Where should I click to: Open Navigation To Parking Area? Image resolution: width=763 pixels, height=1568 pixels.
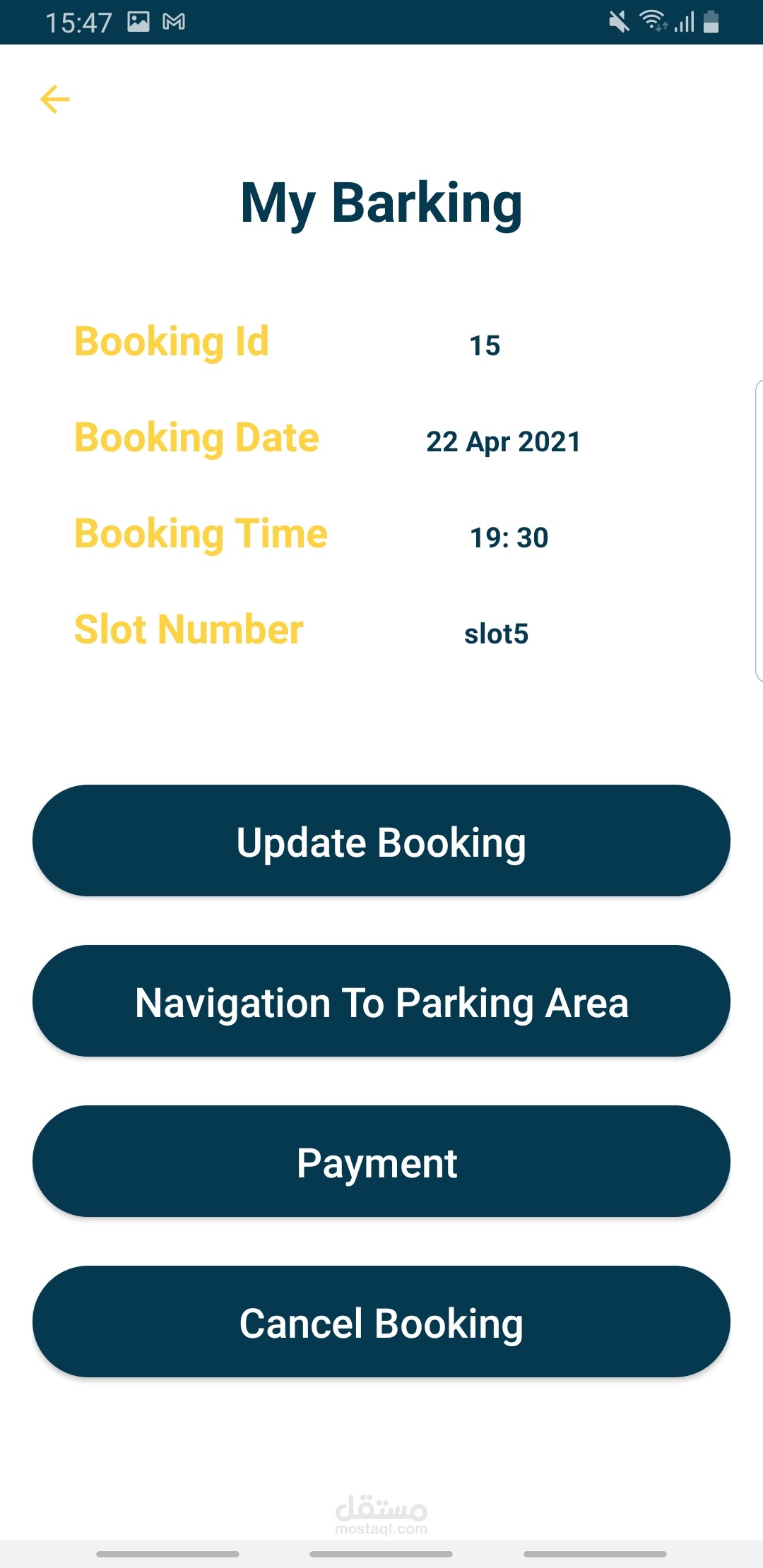pos(381,1001)
